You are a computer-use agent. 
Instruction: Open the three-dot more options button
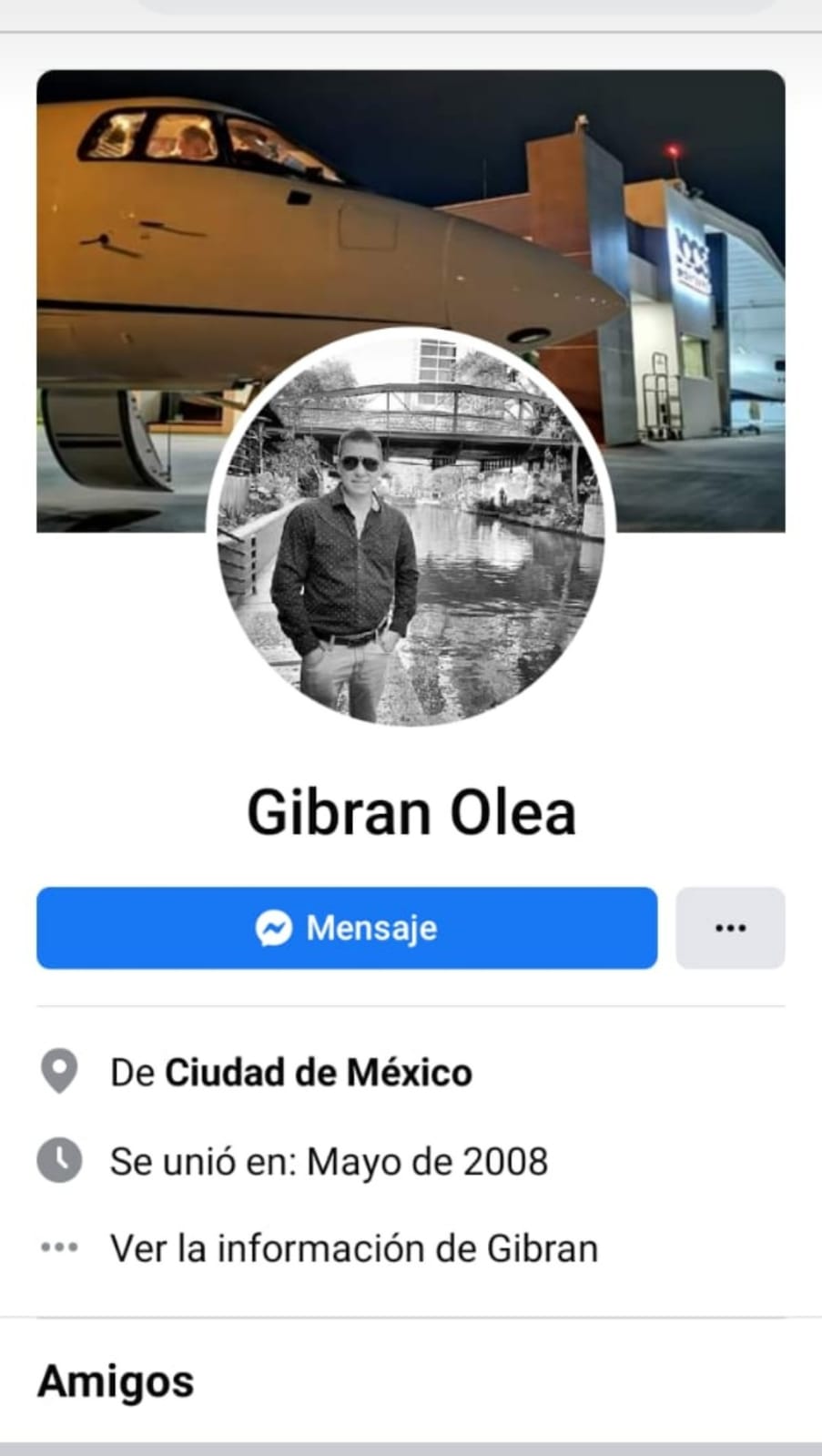tap(730, 928)
